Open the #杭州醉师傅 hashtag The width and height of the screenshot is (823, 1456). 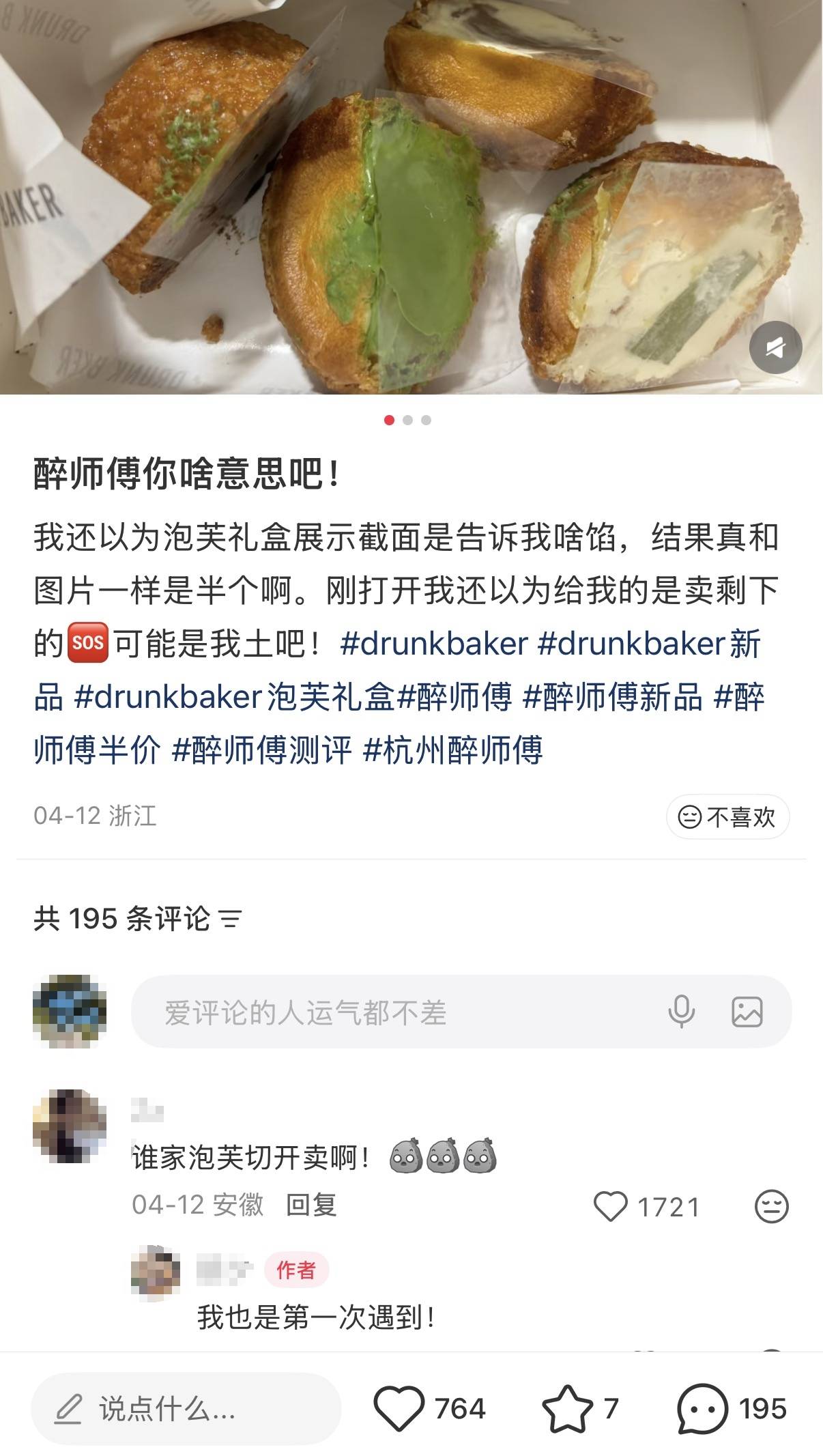tap(453, 750)
